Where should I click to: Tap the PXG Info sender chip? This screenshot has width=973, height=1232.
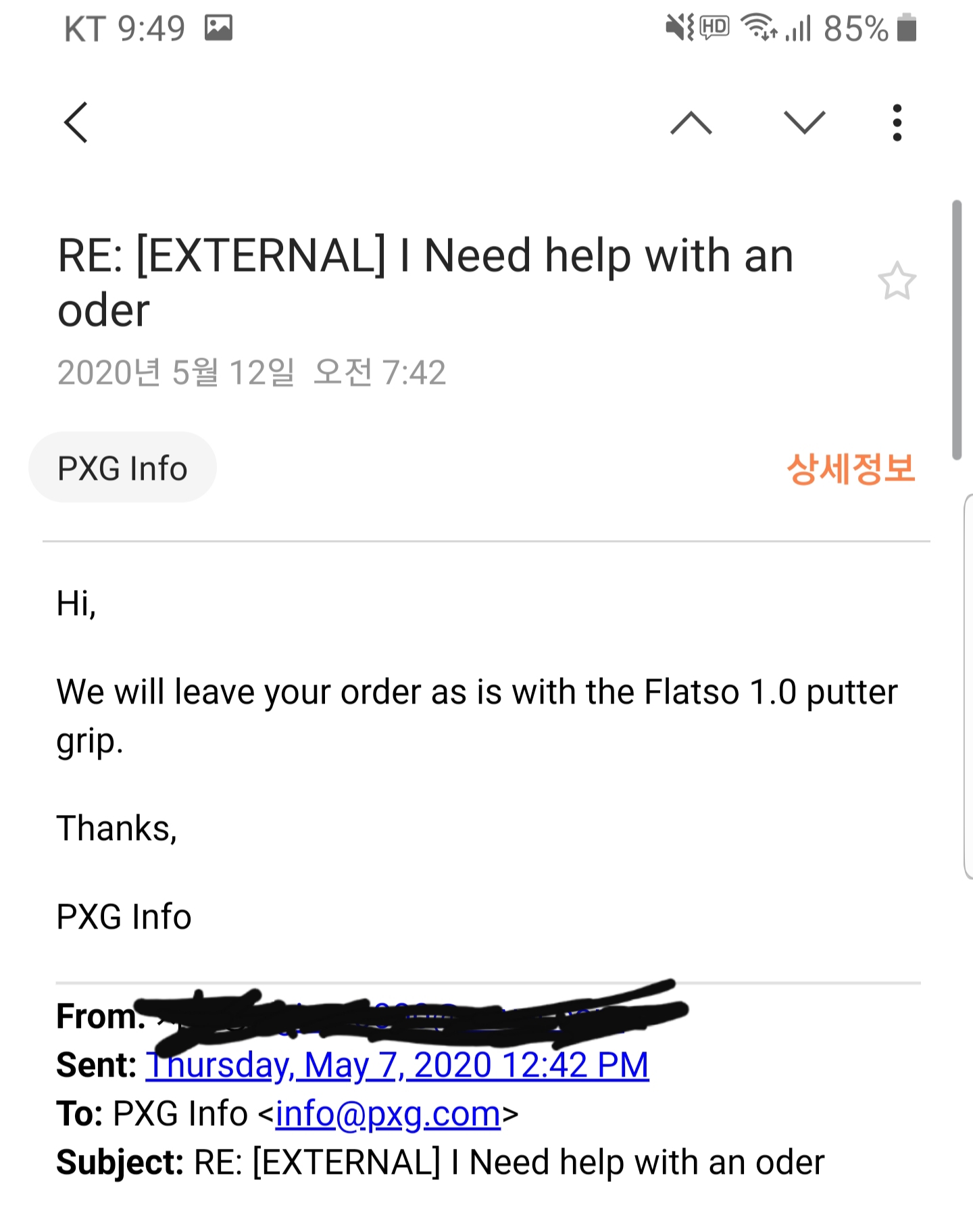point(122,468)
